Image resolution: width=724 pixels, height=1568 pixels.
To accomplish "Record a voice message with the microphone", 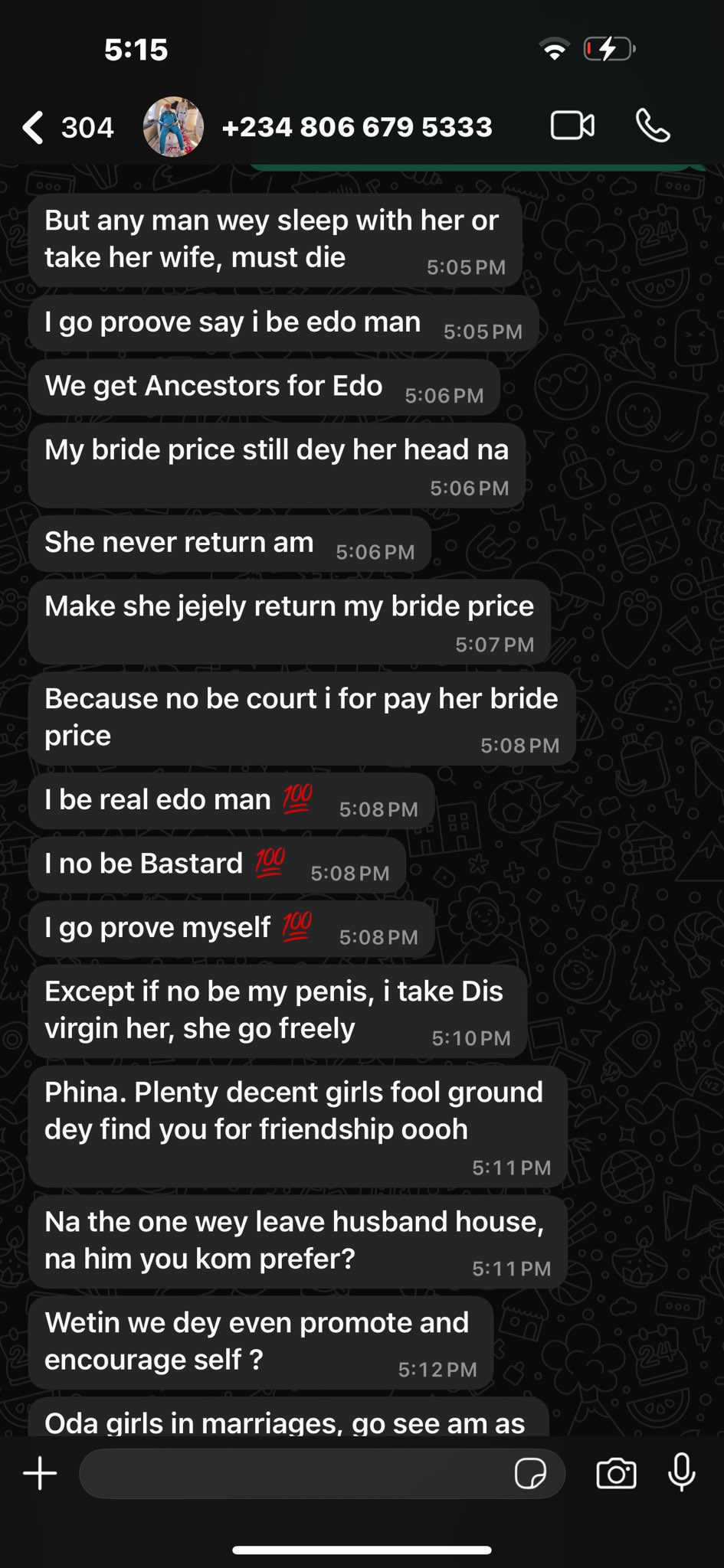I will click(x=681, y=1472).
